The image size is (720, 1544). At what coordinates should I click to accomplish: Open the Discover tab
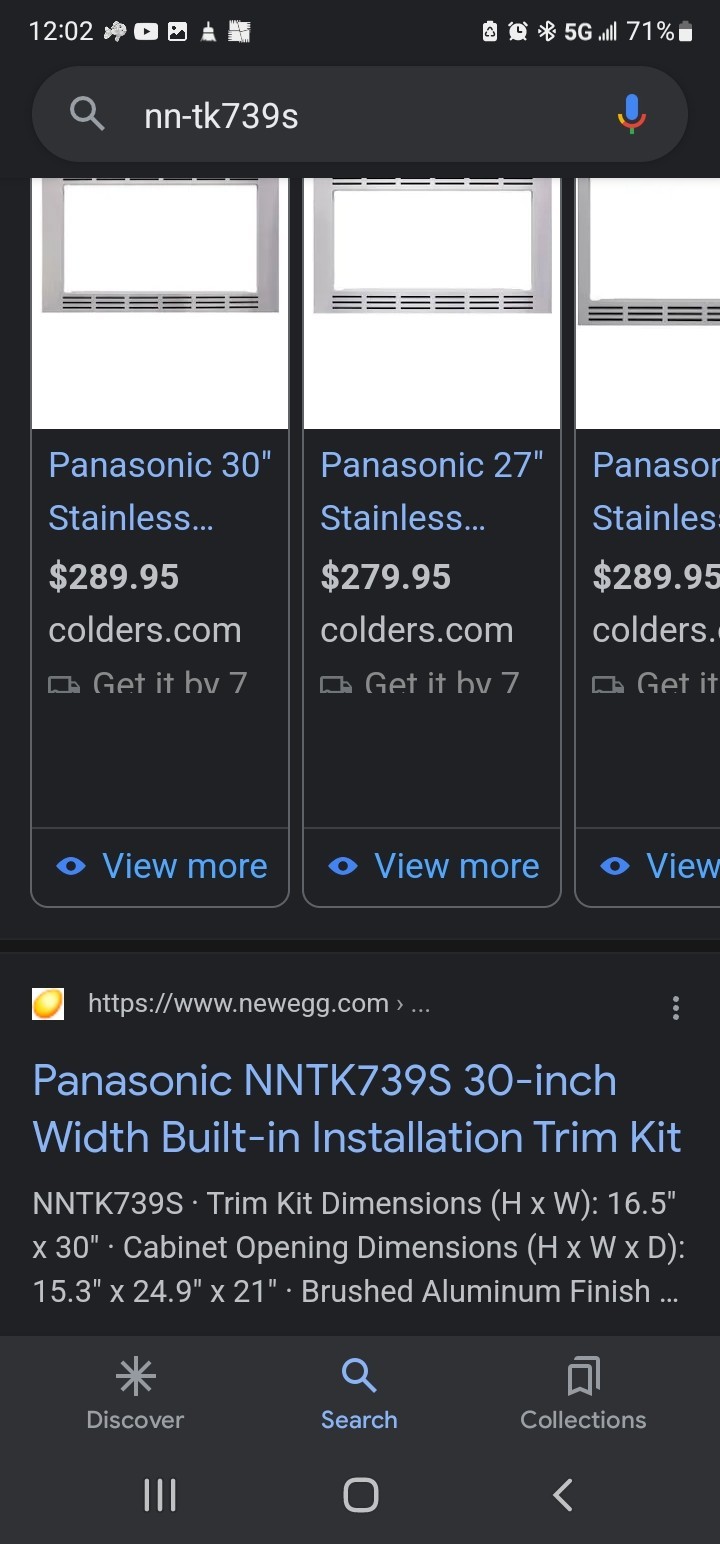(x=135, y=1393)
